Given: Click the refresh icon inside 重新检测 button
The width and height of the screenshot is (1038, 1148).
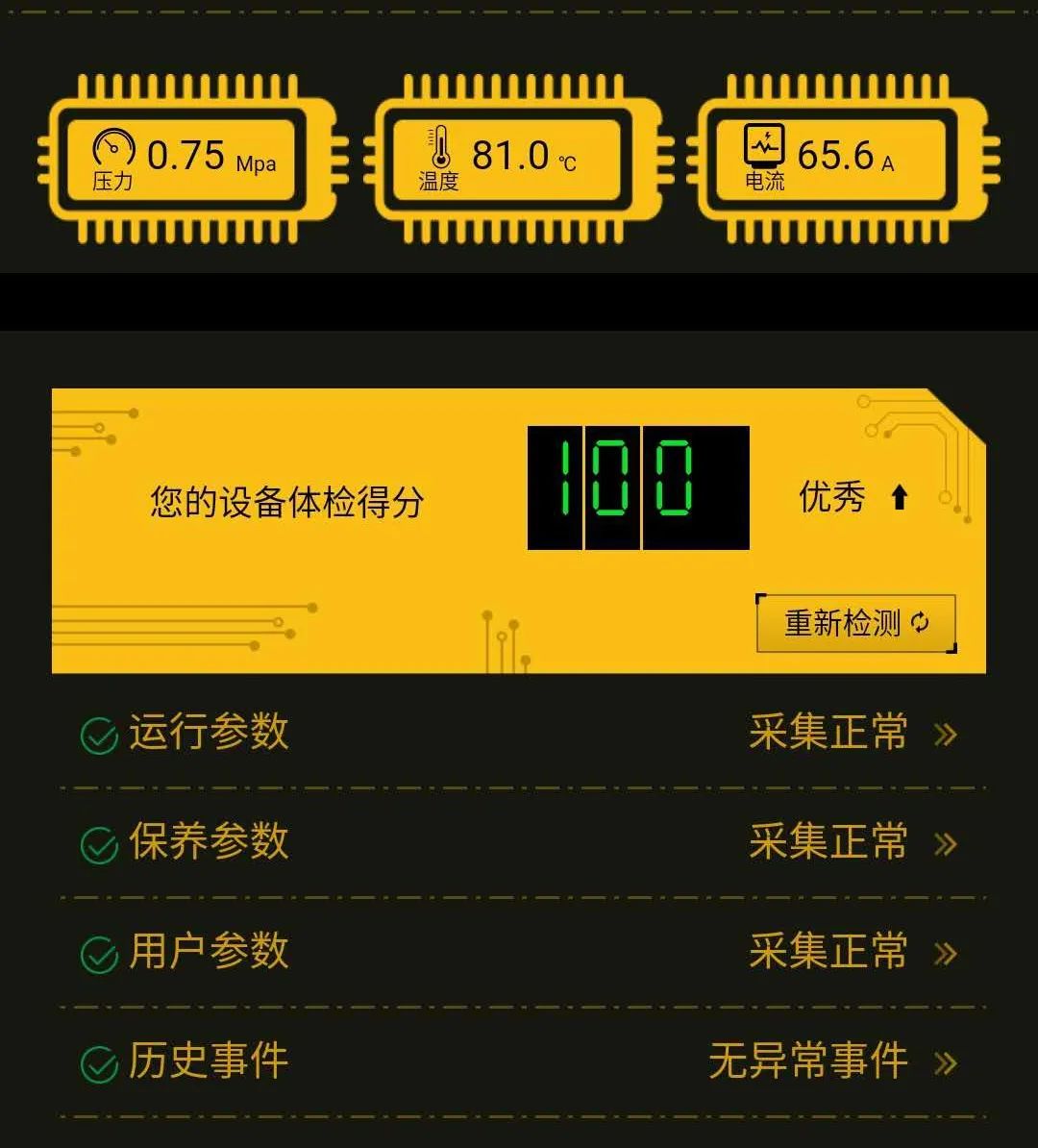Looking at the screenshot, I should 920,623.
